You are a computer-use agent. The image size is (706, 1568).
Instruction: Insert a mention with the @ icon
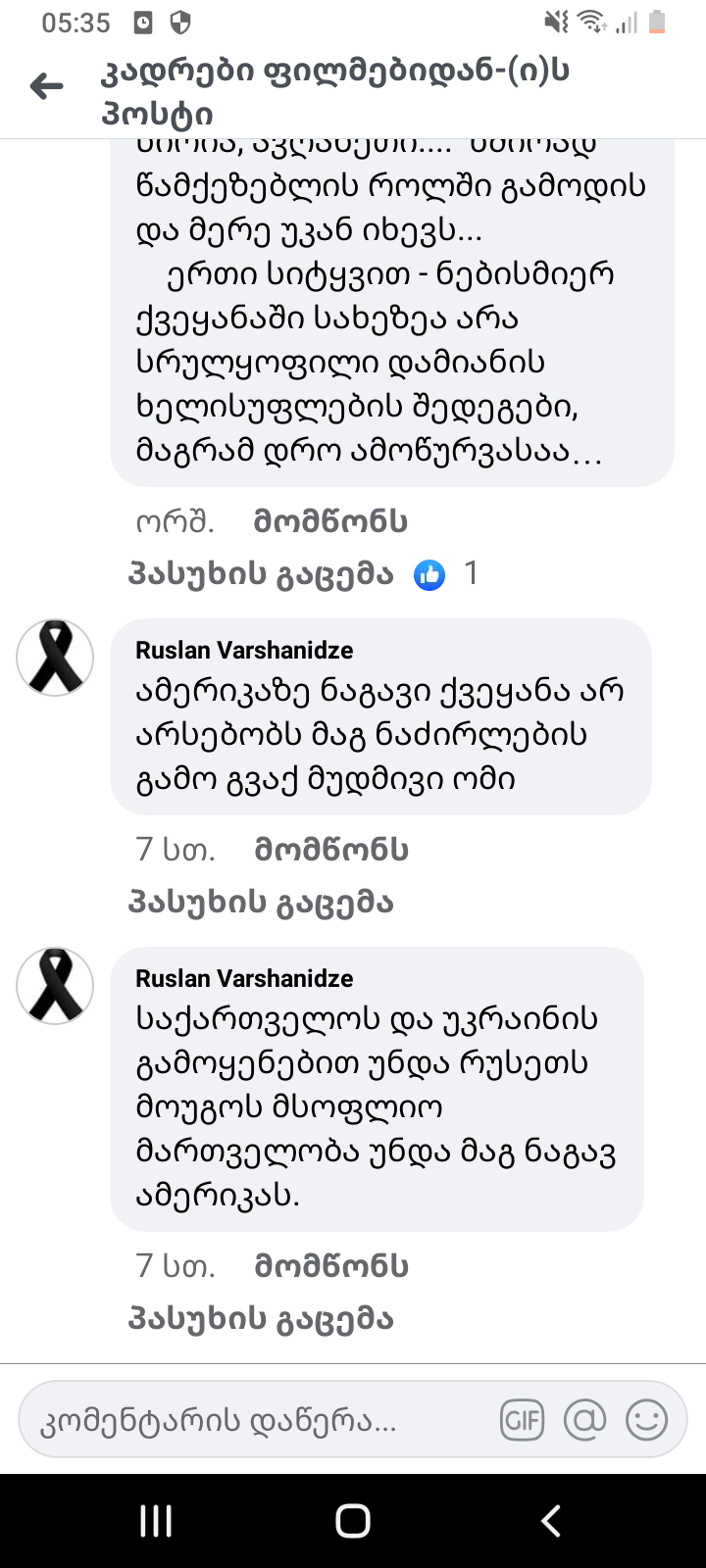(584, 1420)
